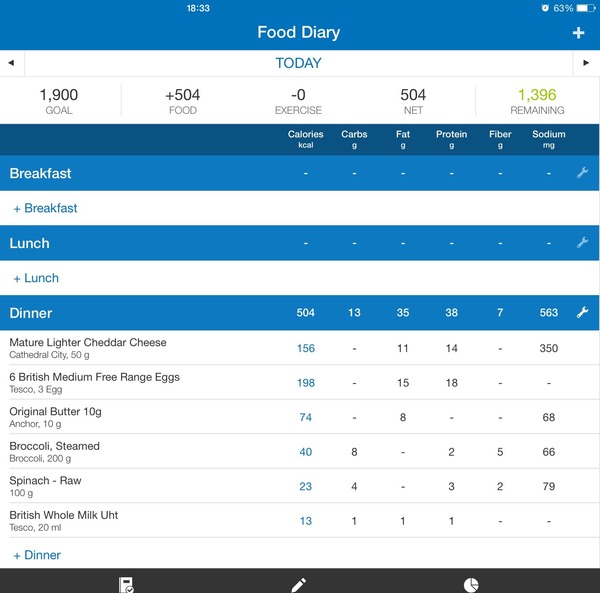Add a food to Lunch

point(36,278)
